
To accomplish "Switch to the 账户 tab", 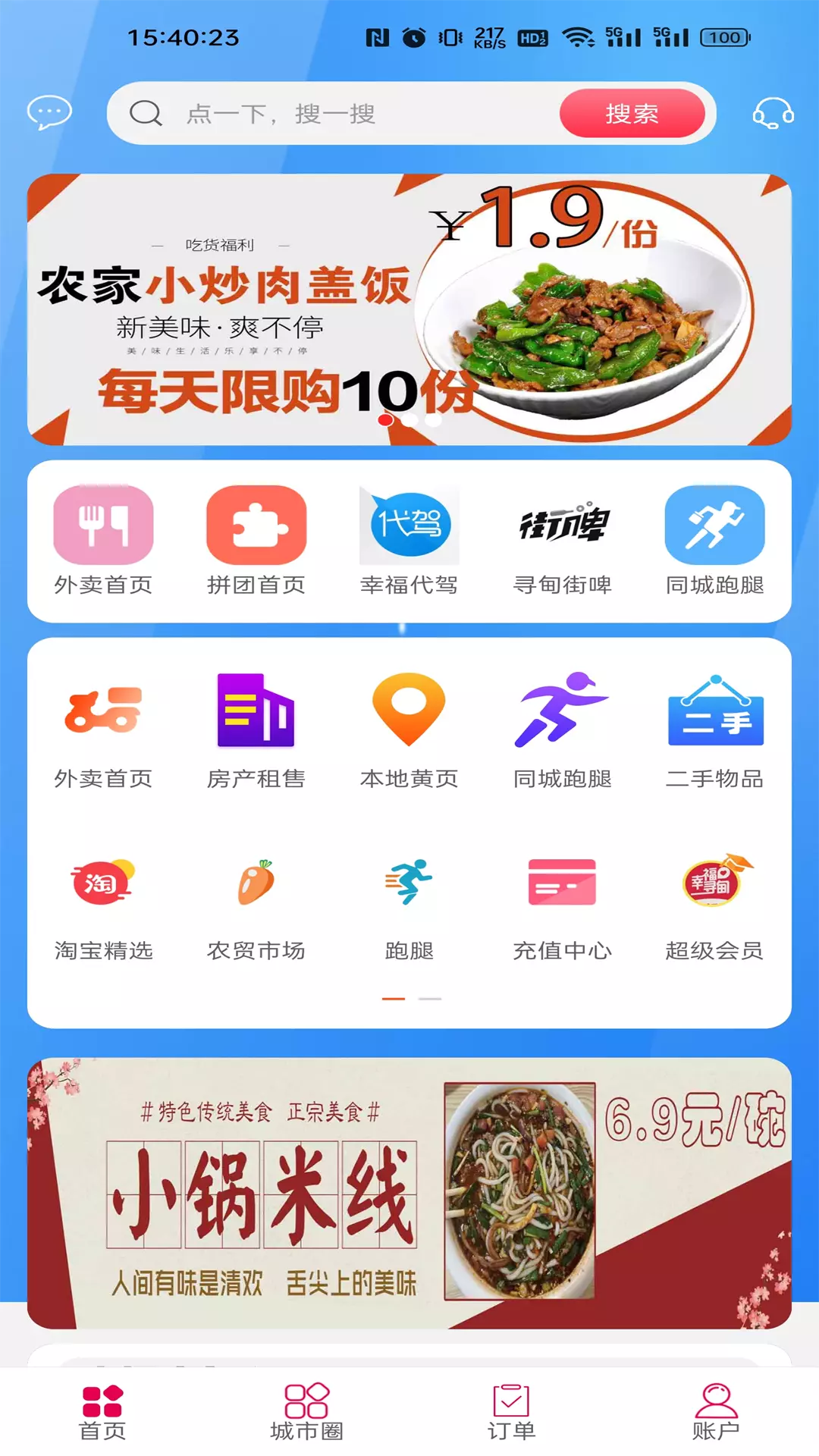I will [716, 1412].
